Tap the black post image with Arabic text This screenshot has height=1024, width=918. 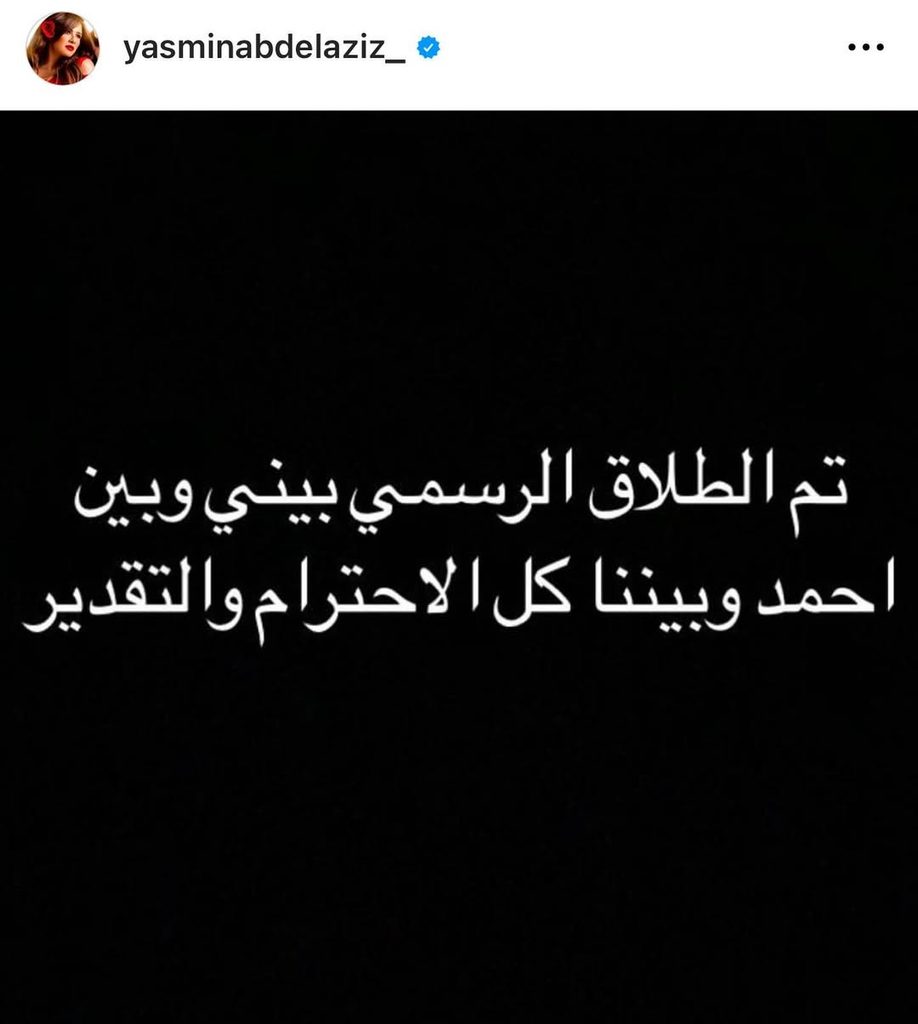click(459, 566)
